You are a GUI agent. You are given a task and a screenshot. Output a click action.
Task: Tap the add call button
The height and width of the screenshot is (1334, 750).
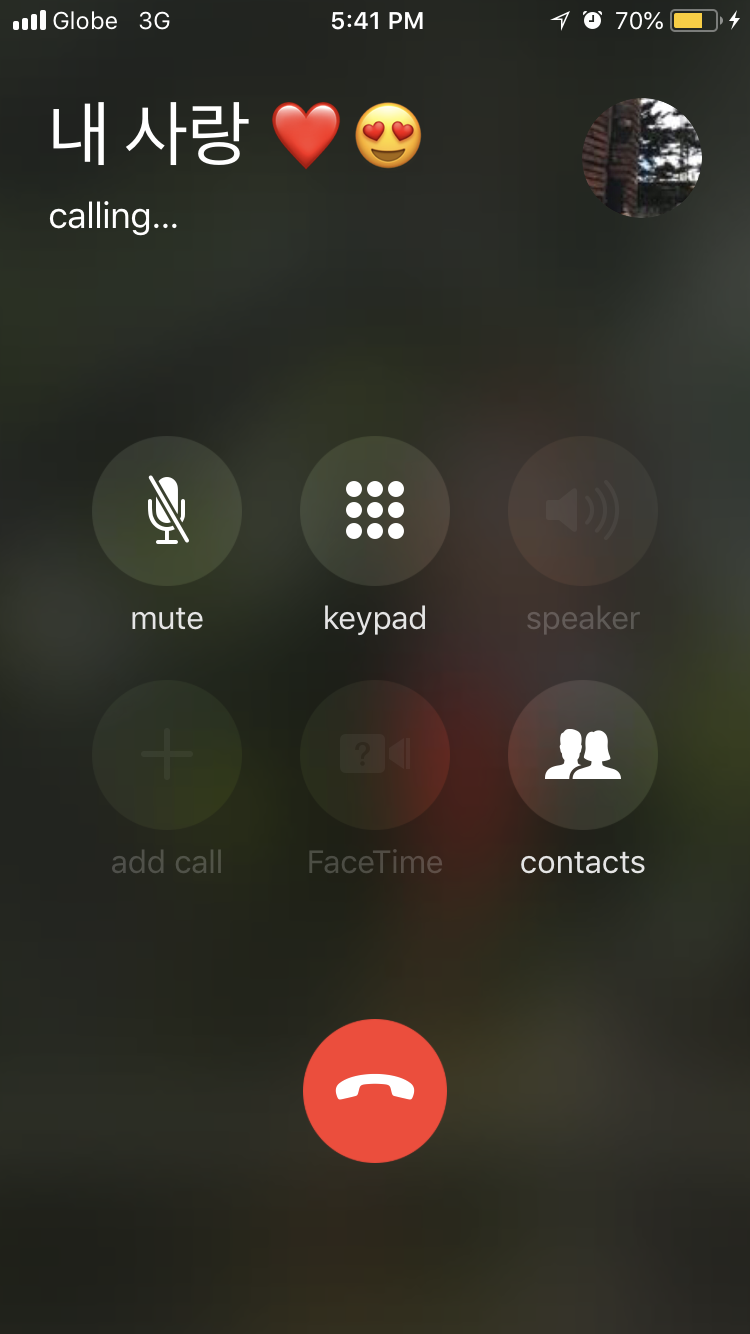click(167, 755)
